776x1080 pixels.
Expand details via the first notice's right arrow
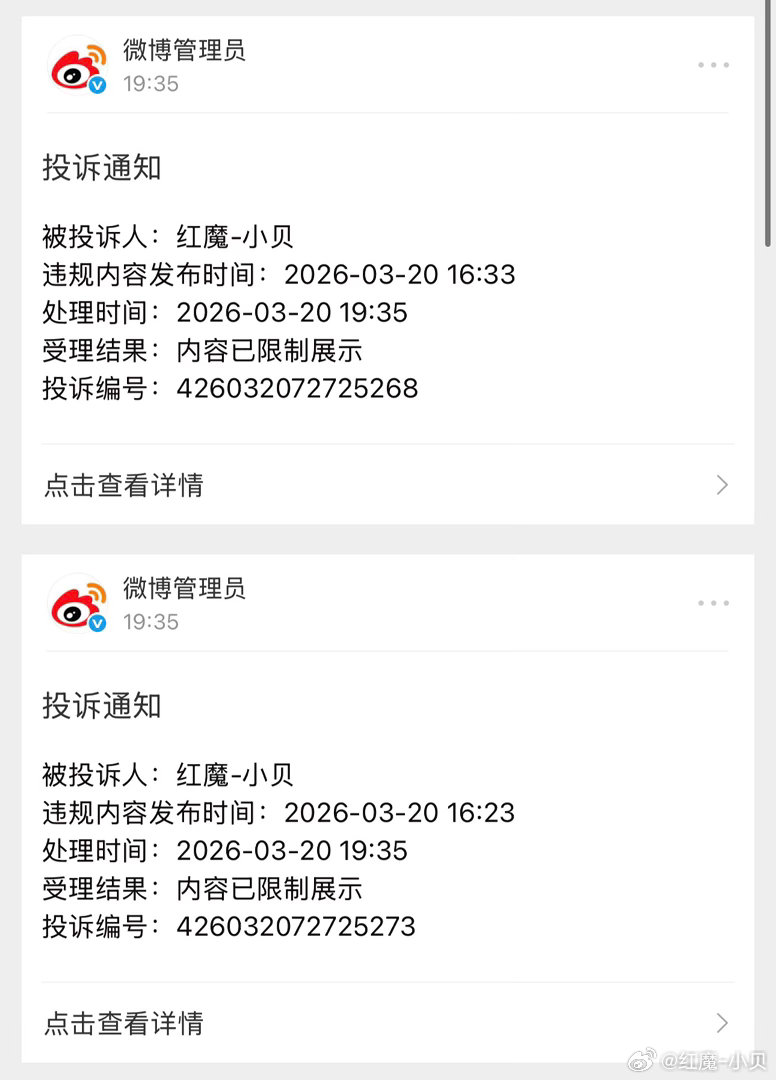coord(722,485)
